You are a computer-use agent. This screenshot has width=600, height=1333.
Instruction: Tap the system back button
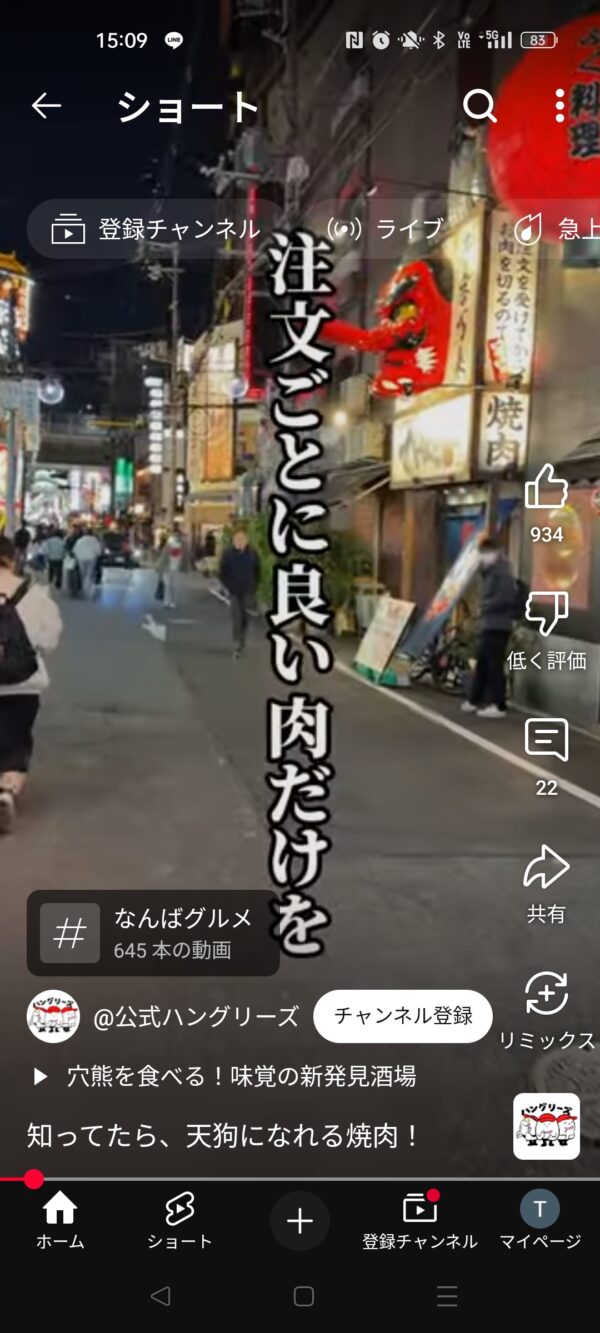pyautogui.click(x=160, y=1297)
